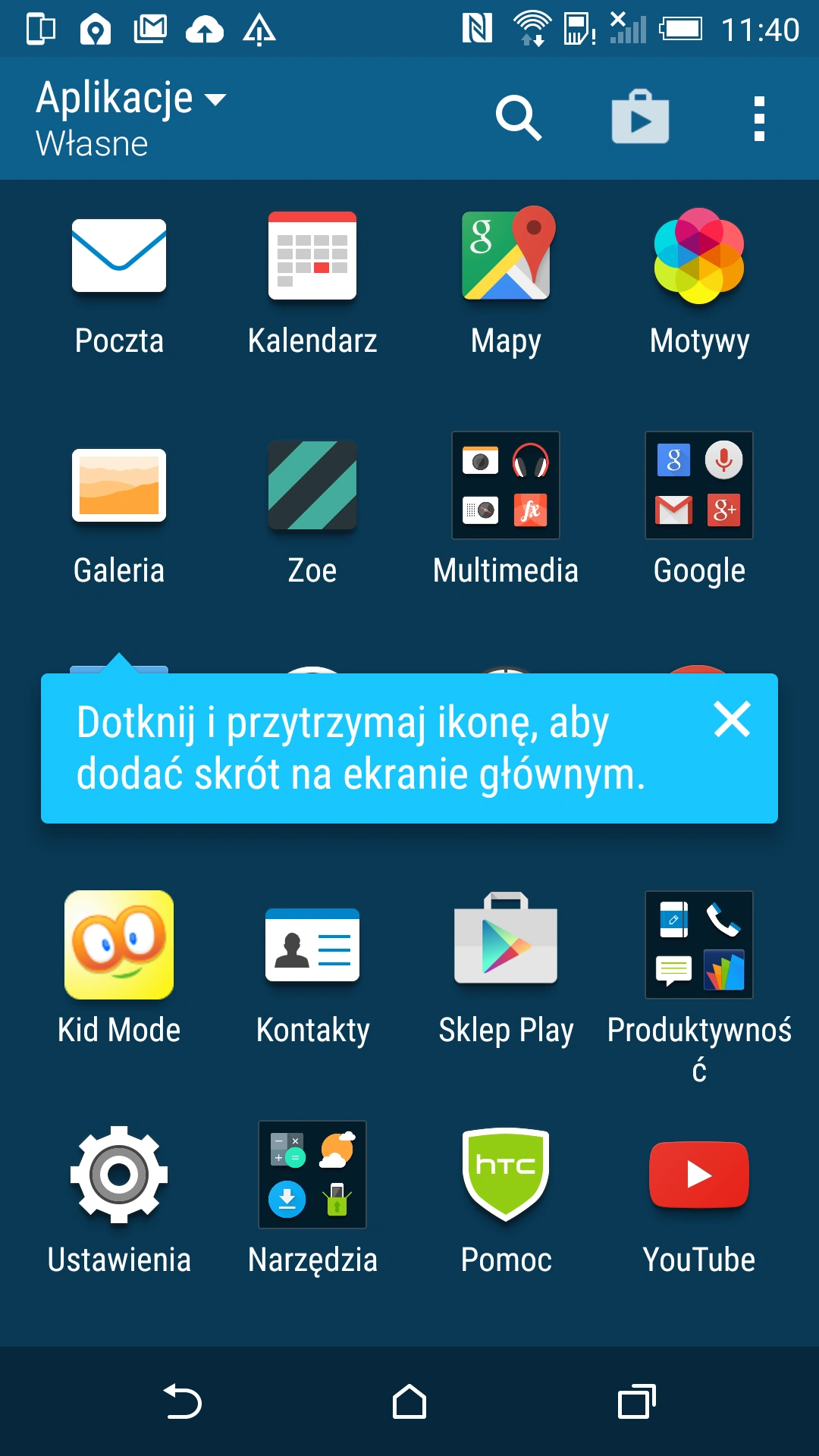Dismiss the shortcut hint tooltip
The image size is (819, 1456).
(x=732, y=719)
